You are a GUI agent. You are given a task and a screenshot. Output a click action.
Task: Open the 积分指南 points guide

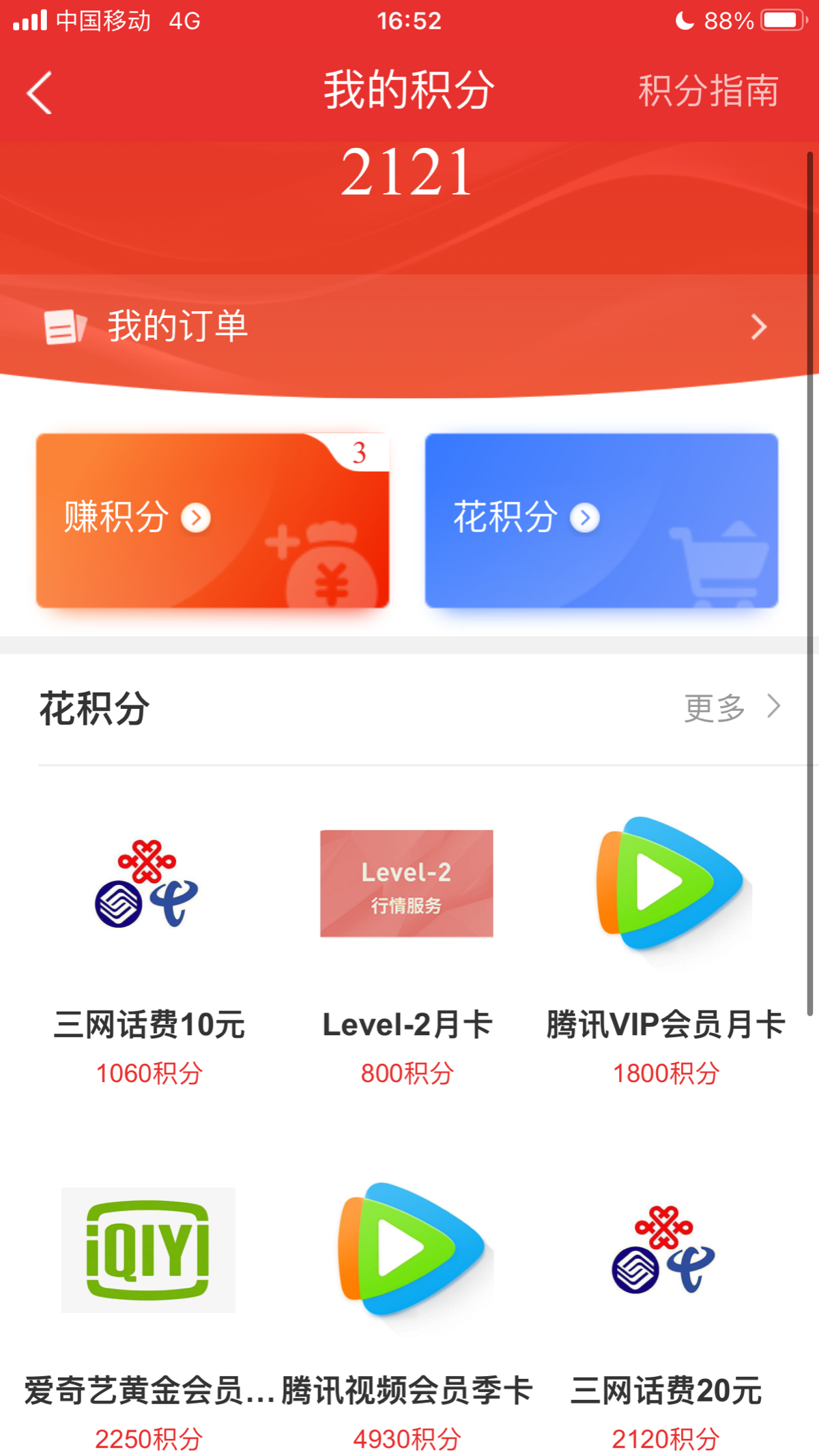[708, 91]
